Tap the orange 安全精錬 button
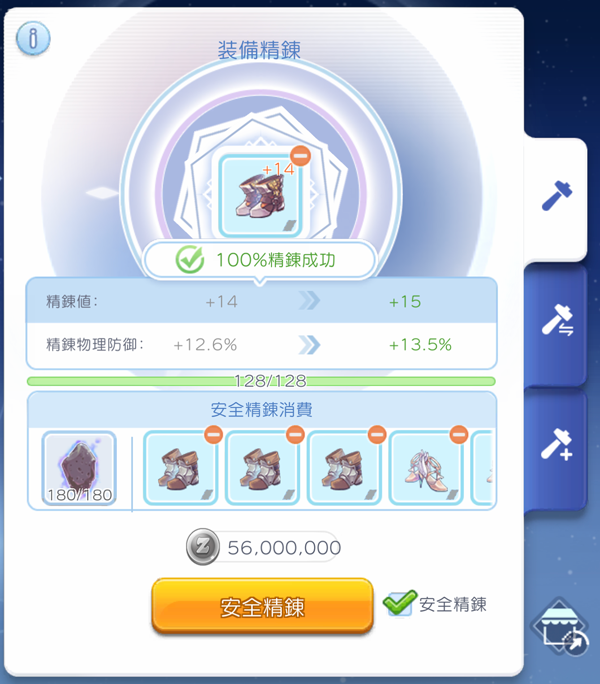This screenshot has height=684, width=600. pyautogui.click(x=262, y=606)
